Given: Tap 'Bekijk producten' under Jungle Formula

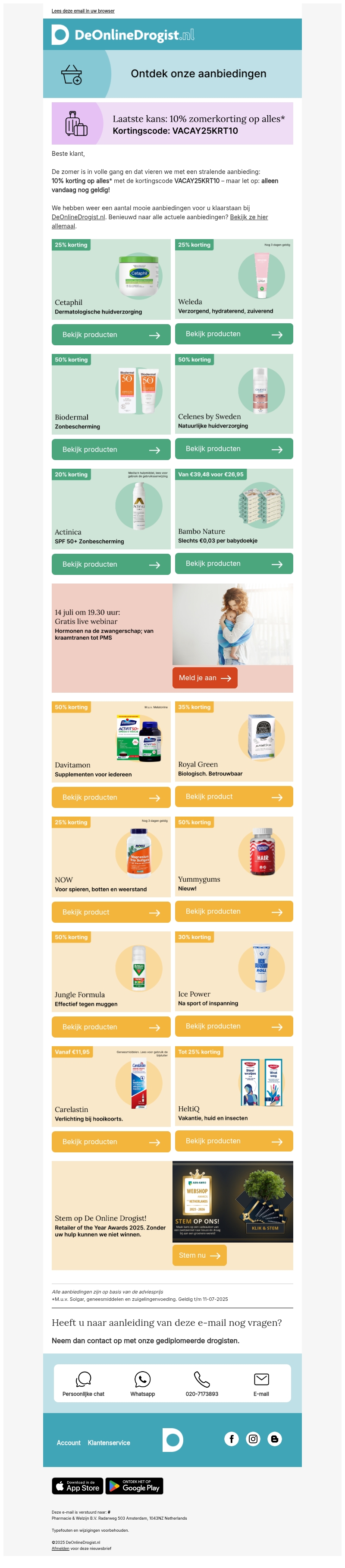Looking at the screenshot, I should [x=111, y=1027].
